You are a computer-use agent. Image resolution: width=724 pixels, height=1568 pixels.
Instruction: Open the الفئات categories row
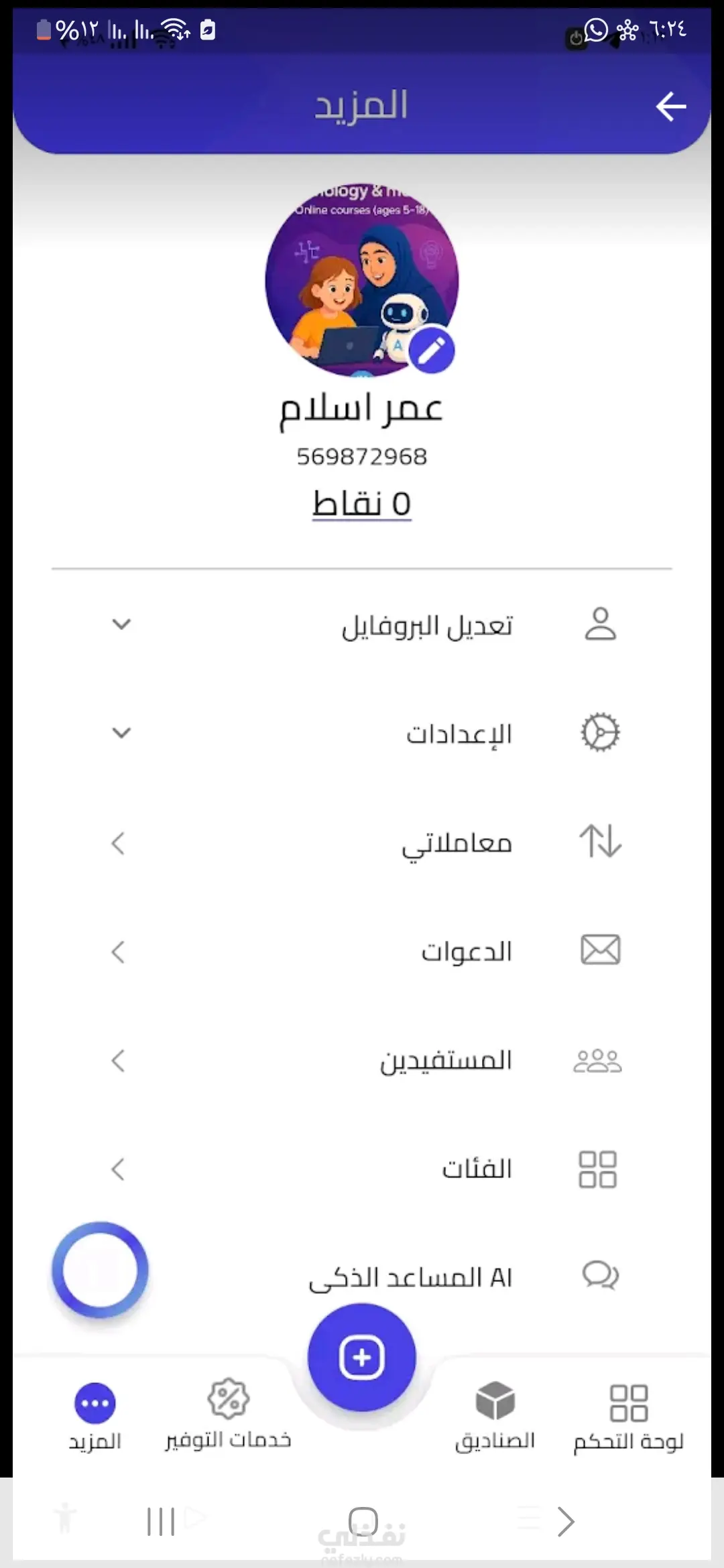pos(362,1169)
